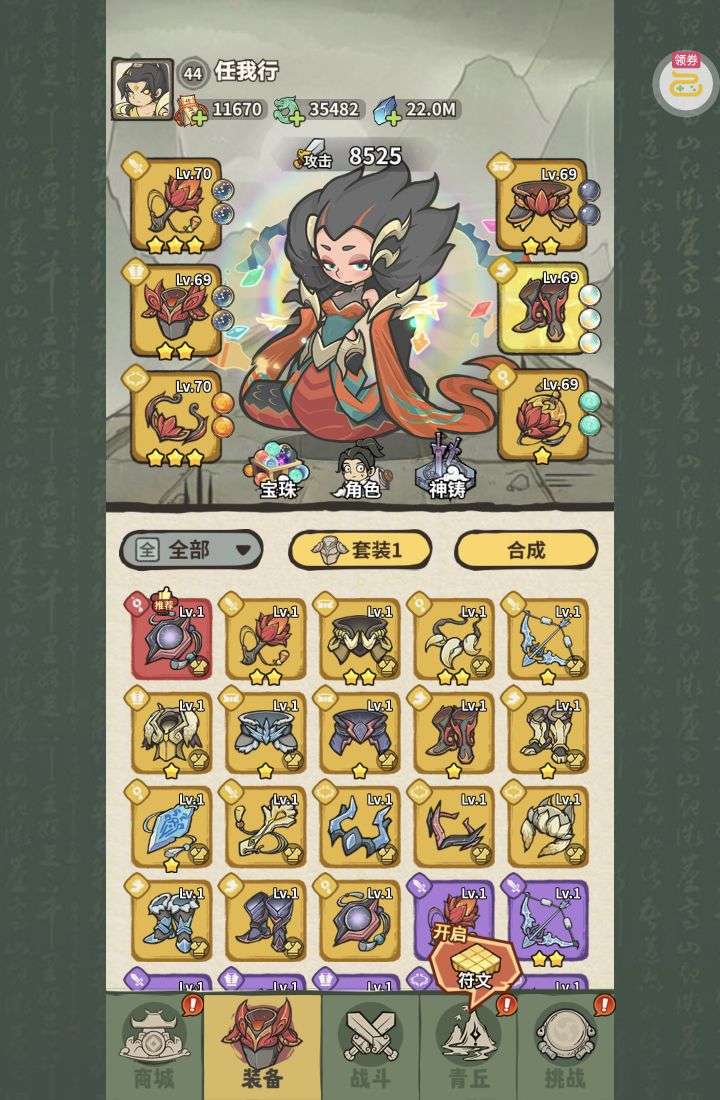The width and height of the screenshot is (720, 1100).
Task: Switch to the 战斗 battle tab
Action: click(369, 1047)
